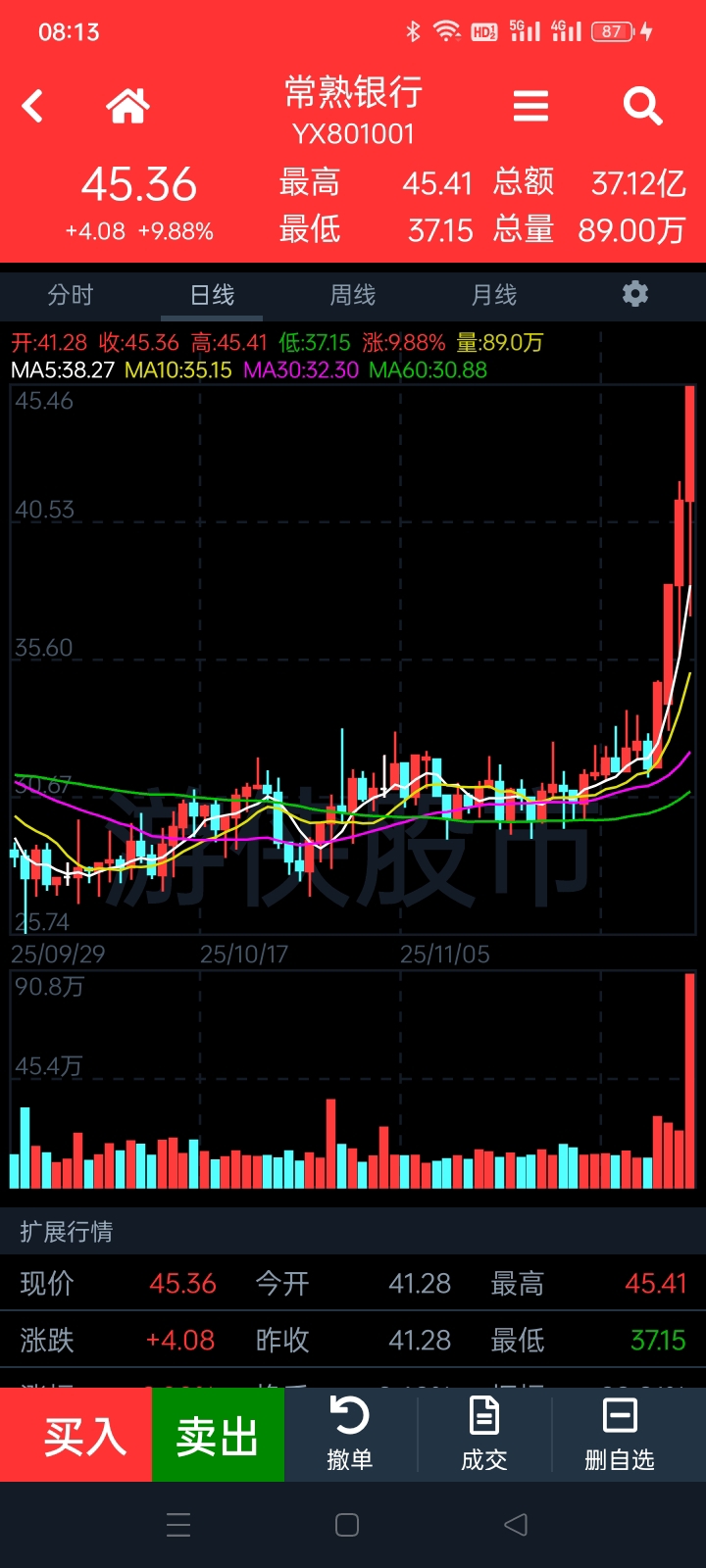Go back using the header arrow
The width and height of the screenshot is (706, 1568).
[33, 106]
